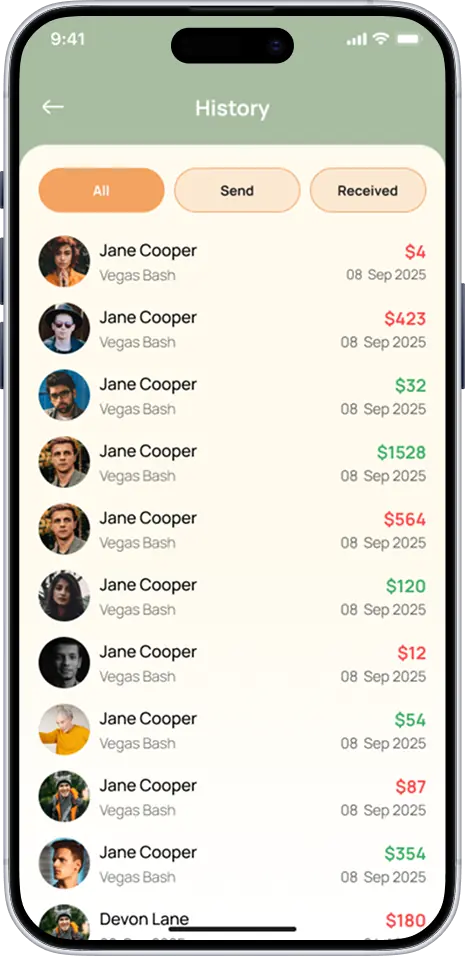This screenshot has width=465, height=956.
Task: Select the All filter chip
Action: [101, 190]
